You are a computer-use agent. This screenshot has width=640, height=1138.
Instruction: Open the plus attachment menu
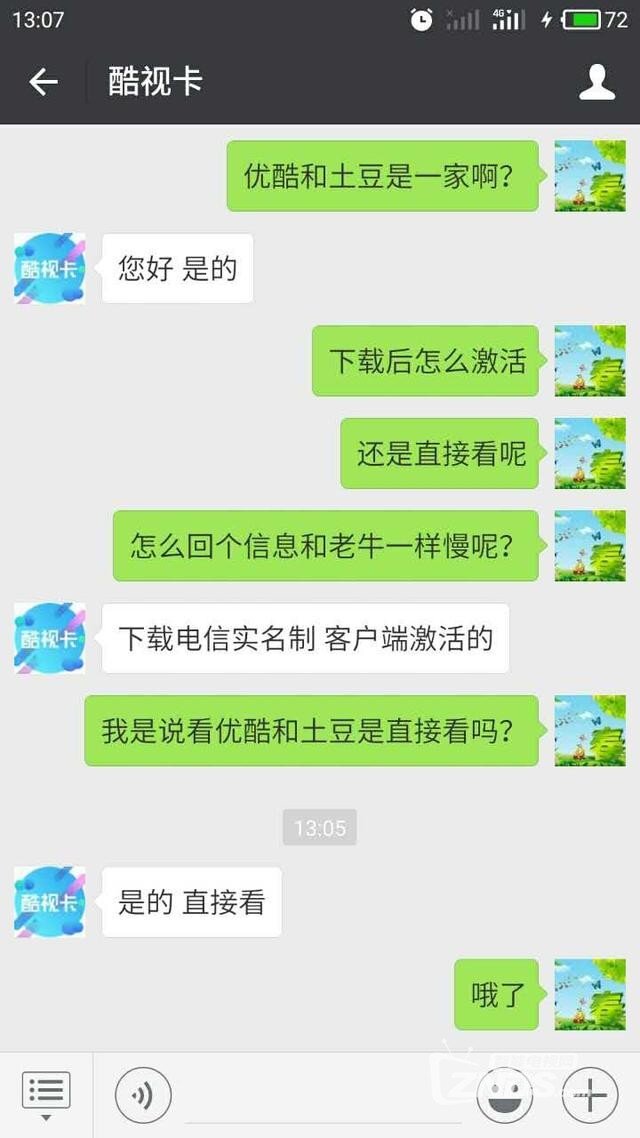click(590, 1096)
